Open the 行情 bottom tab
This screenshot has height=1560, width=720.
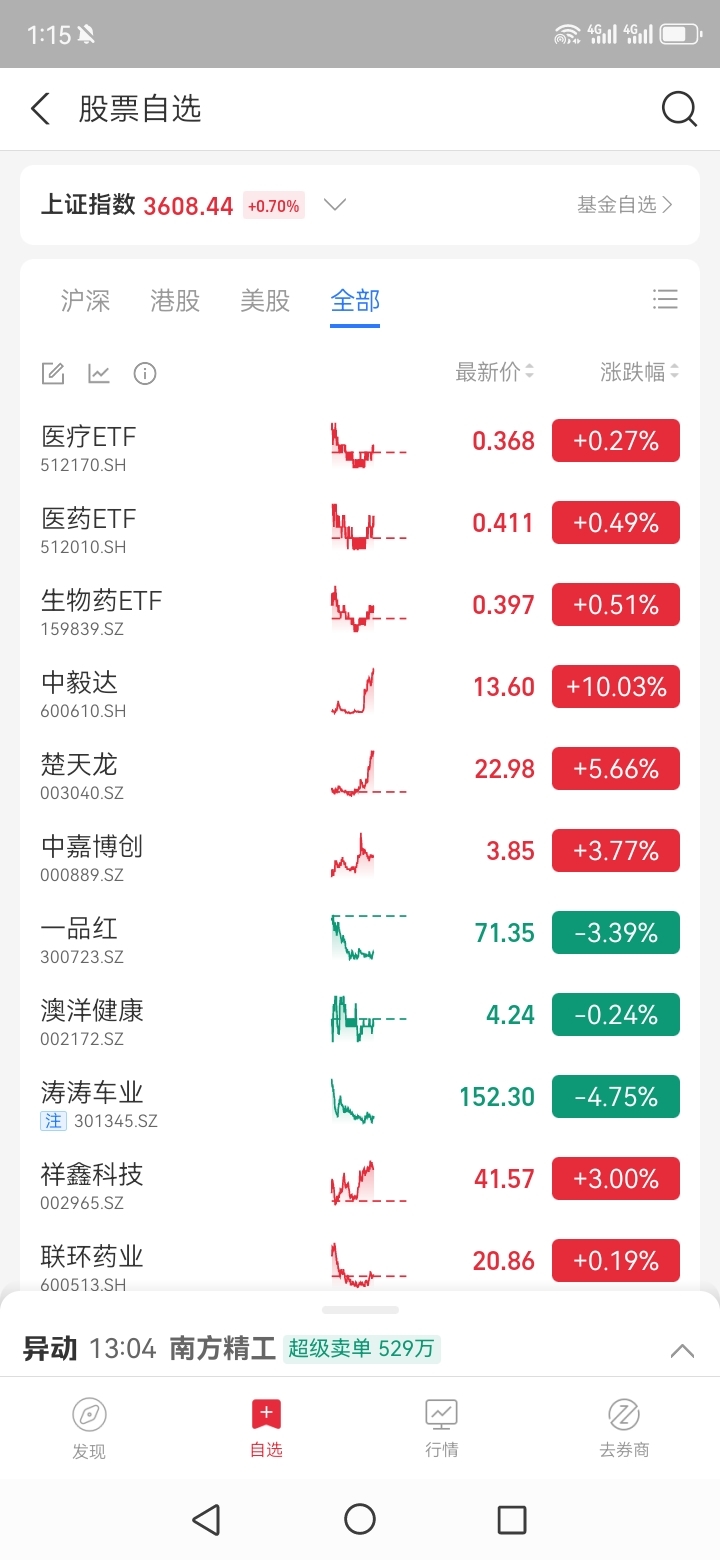point(441,1428)
